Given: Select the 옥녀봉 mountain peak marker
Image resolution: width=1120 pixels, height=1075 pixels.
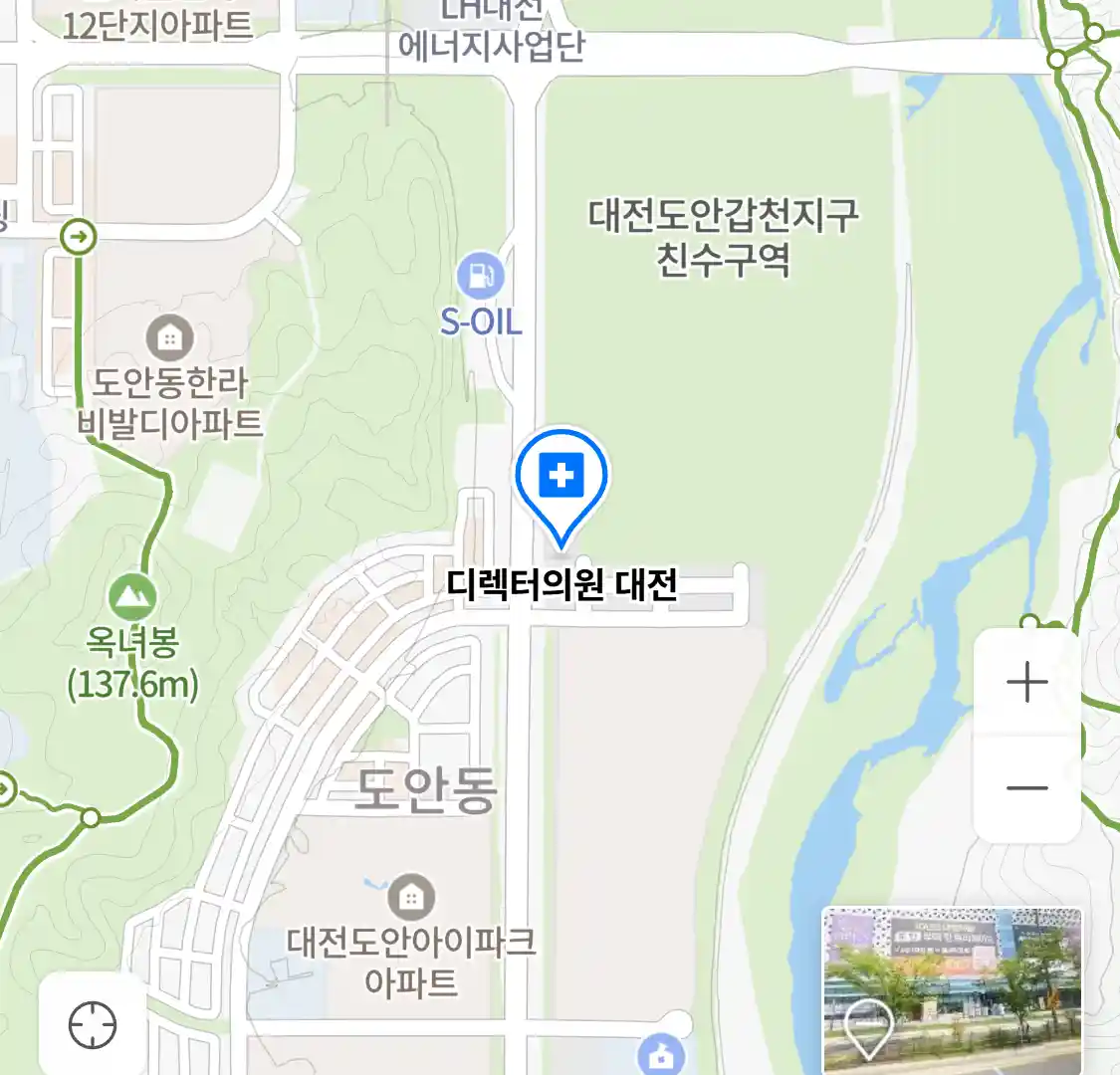Looking at the screenshot, I should (131, 595).
